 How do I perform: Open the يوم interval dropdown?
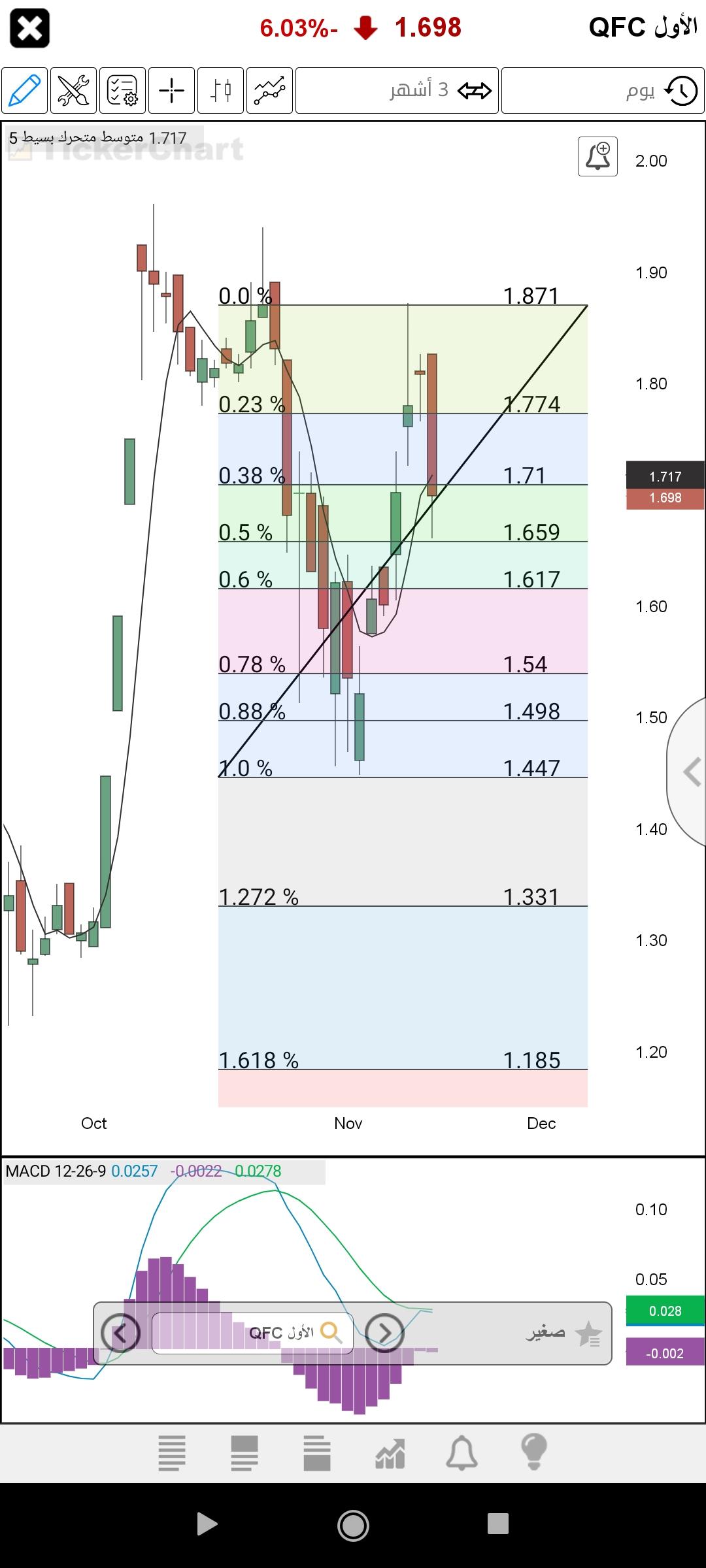pos(603,90)
